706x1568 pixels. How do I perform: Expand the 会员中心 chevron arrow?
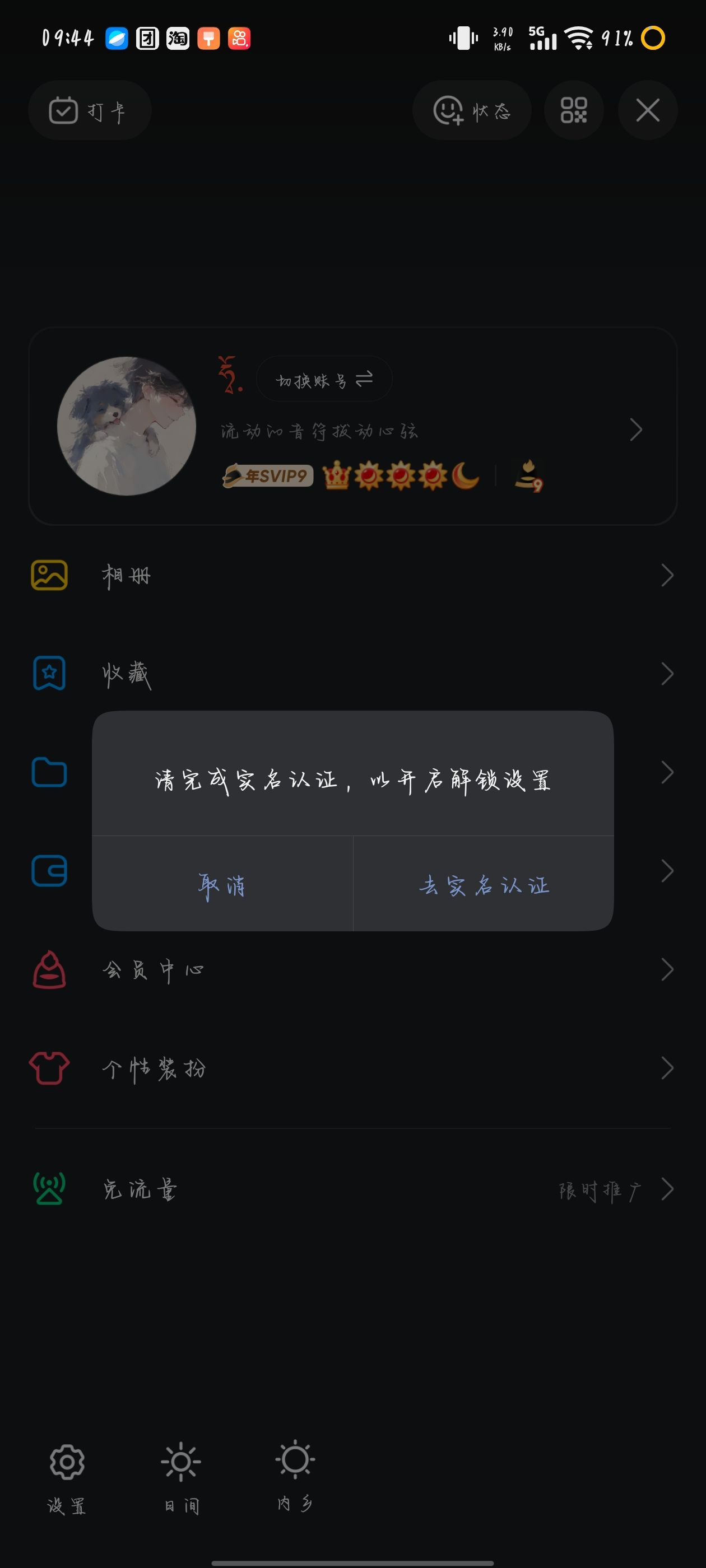[667, 970]
